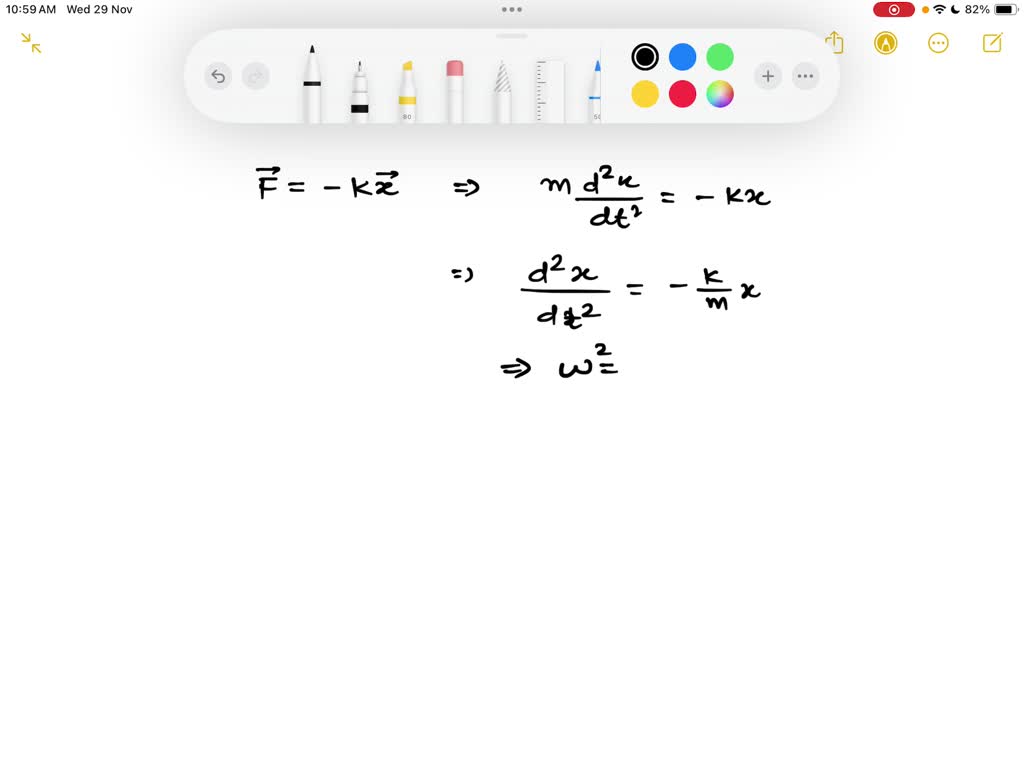This screenshot has height=768, width=1024.
Task: Select the marker pen tool
Action: (x=359, y=92)
